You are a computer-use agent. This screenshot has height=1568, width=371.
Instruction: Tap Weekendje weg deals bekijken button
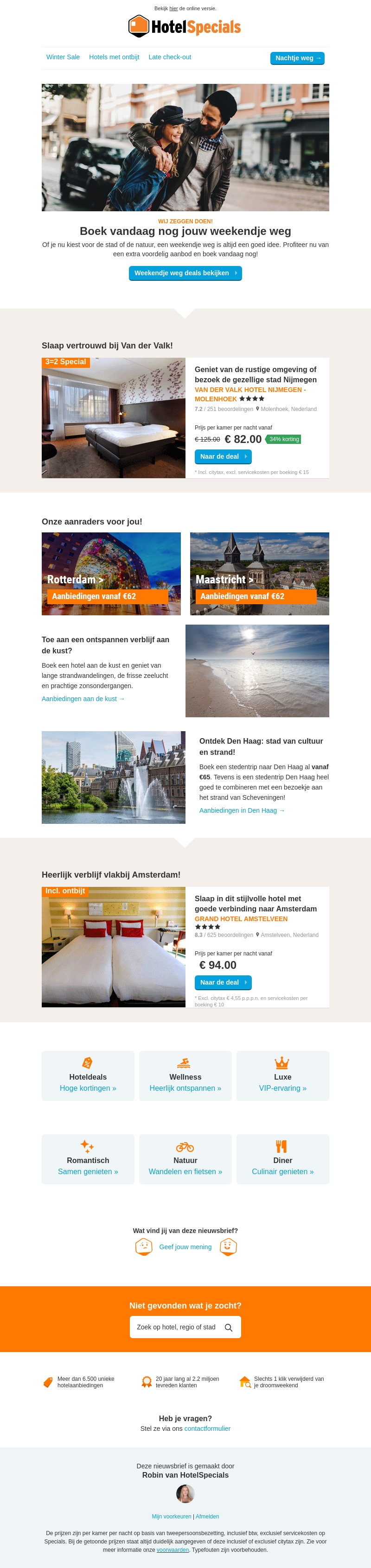185,273
